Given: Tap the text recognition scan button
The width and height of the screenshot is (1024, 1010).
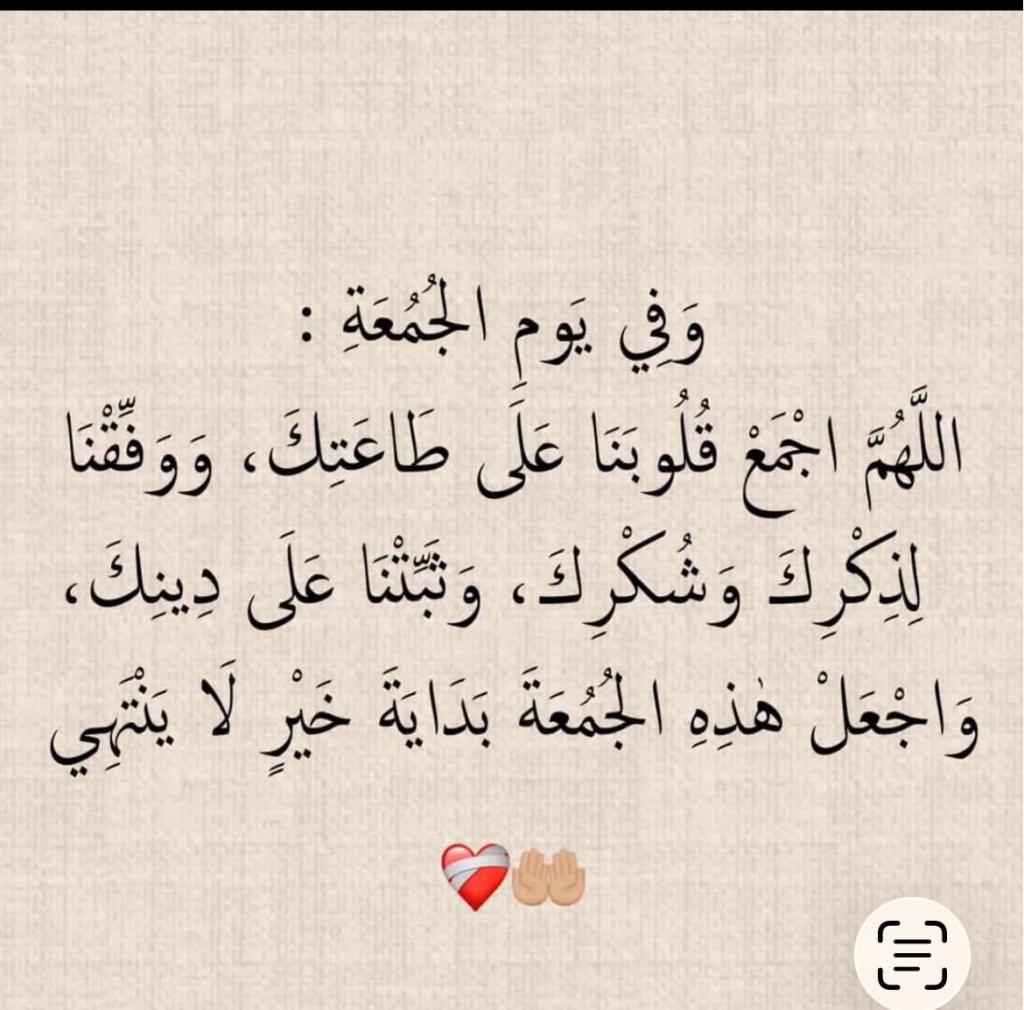Looking at the screenshot, I should (x=912, y=953).
